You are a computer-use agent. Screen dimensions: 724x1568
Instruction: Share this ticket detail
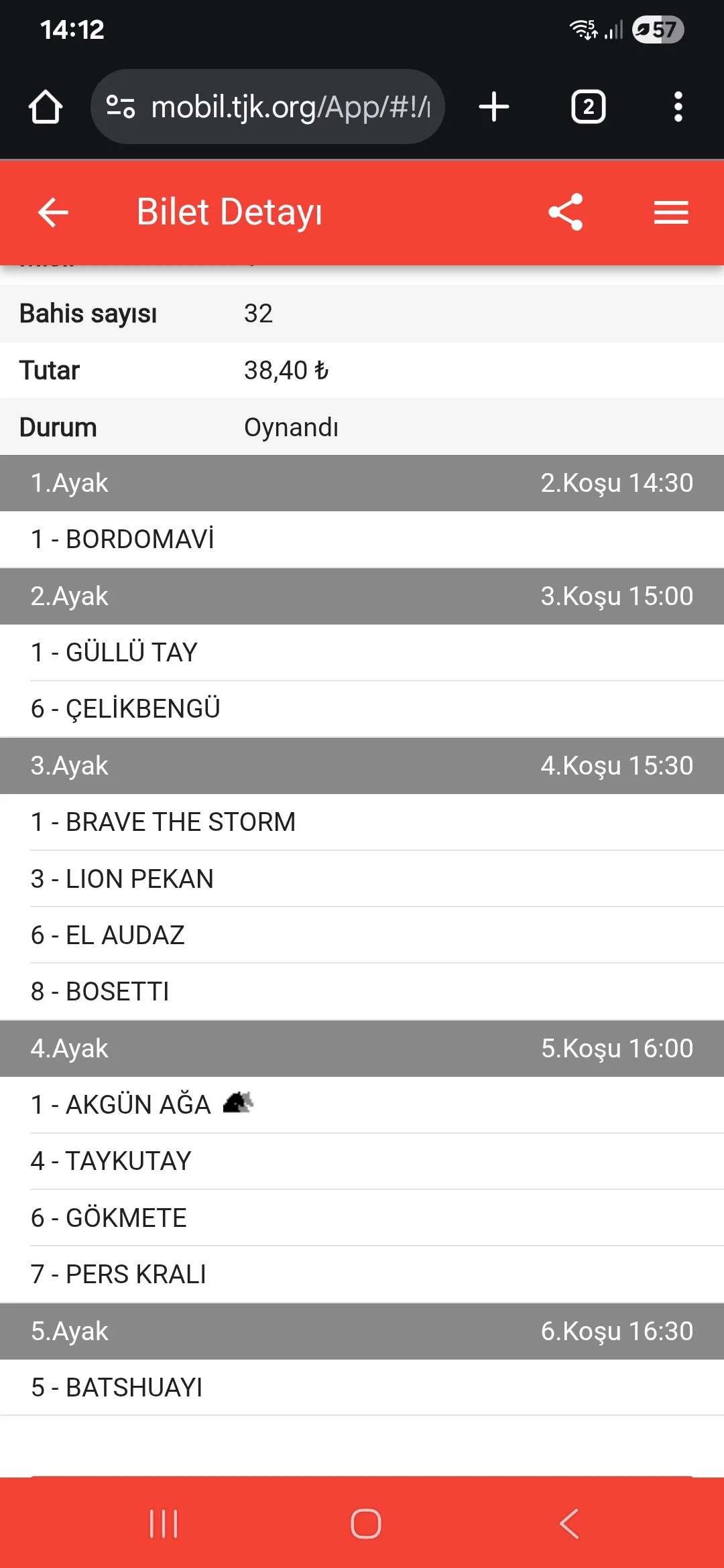click(x=566, y=212)
